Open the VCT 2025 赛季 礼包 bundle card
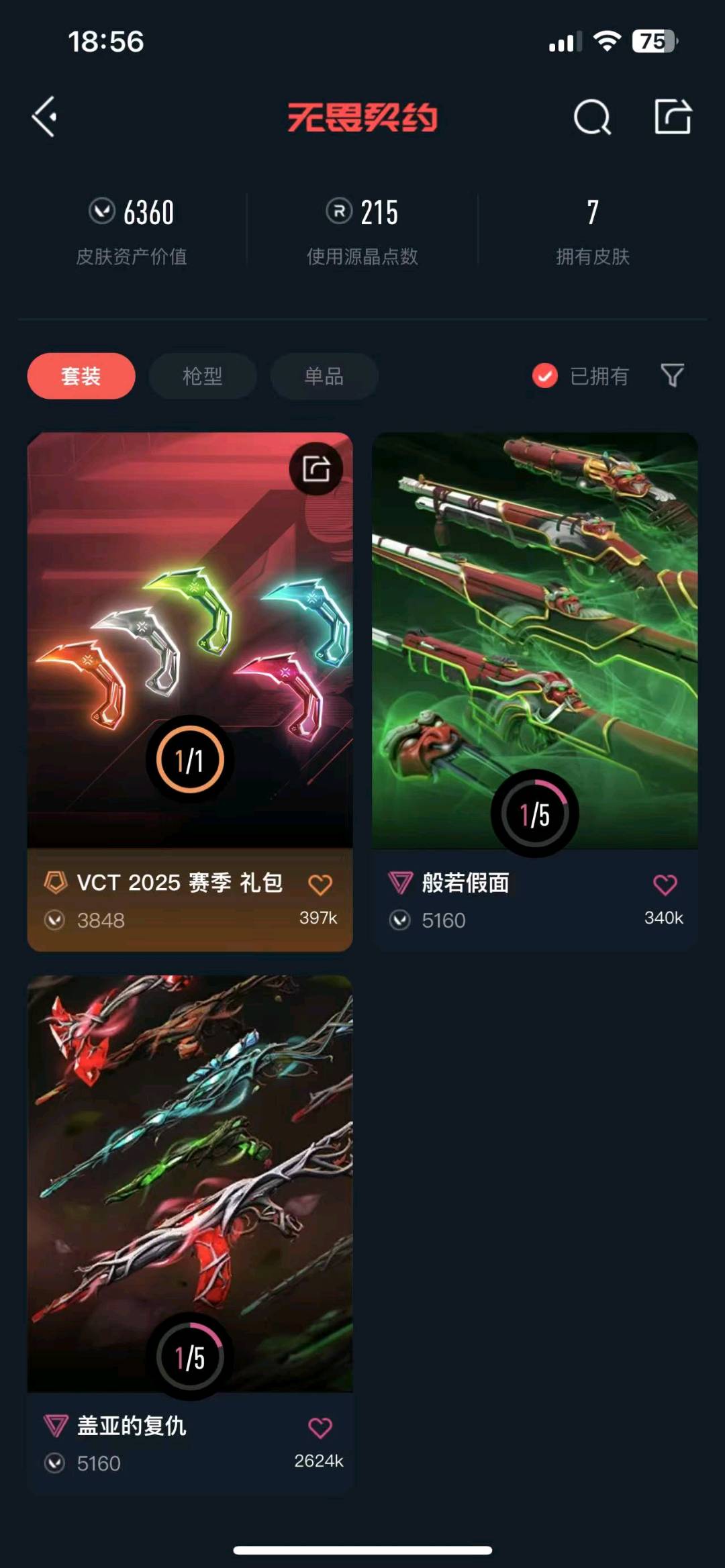This screenshot has height=1568, width=725. (189, 638)
